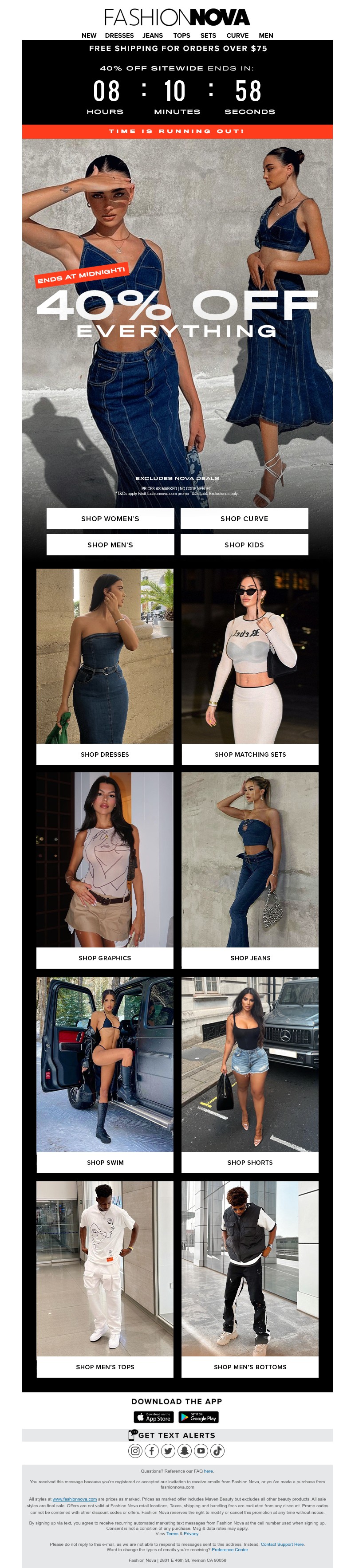Go to the CURVE category link
The image size is (355, 1568).
[x=237, y=35]
